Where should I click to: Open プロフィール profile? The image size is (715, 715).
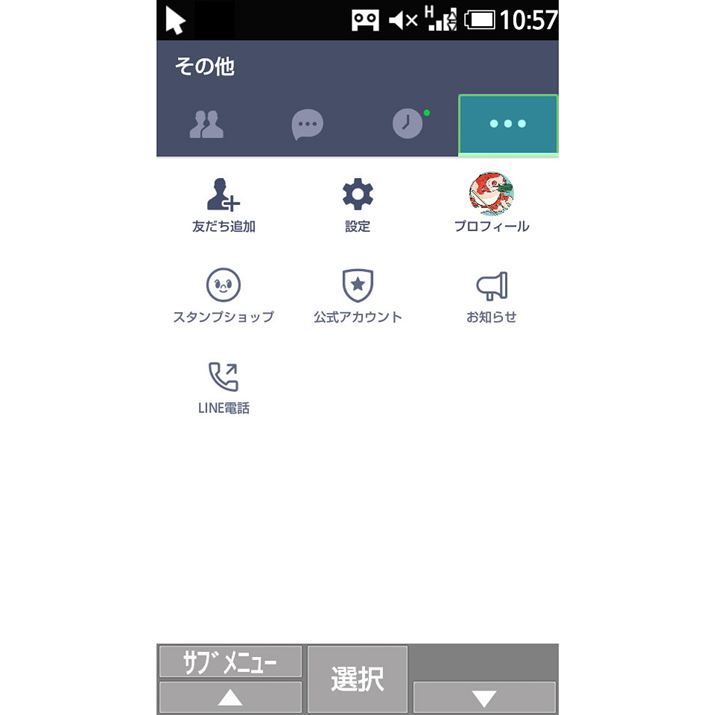pyautogui.click(x=491, y=204)
